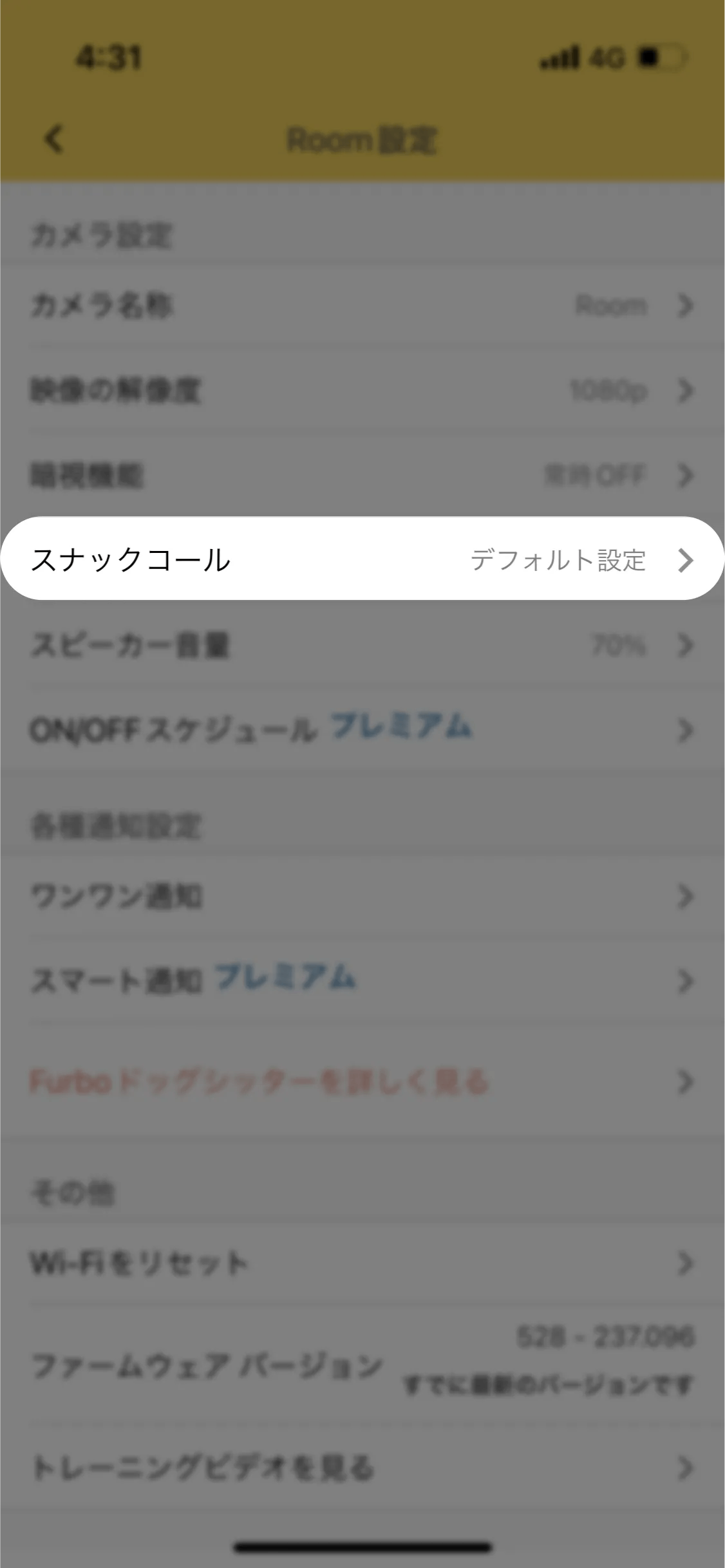Open ON/OFF スケジュール setting
The image size is (725, 1568).
pyautogui.click(x=362, y=730)
